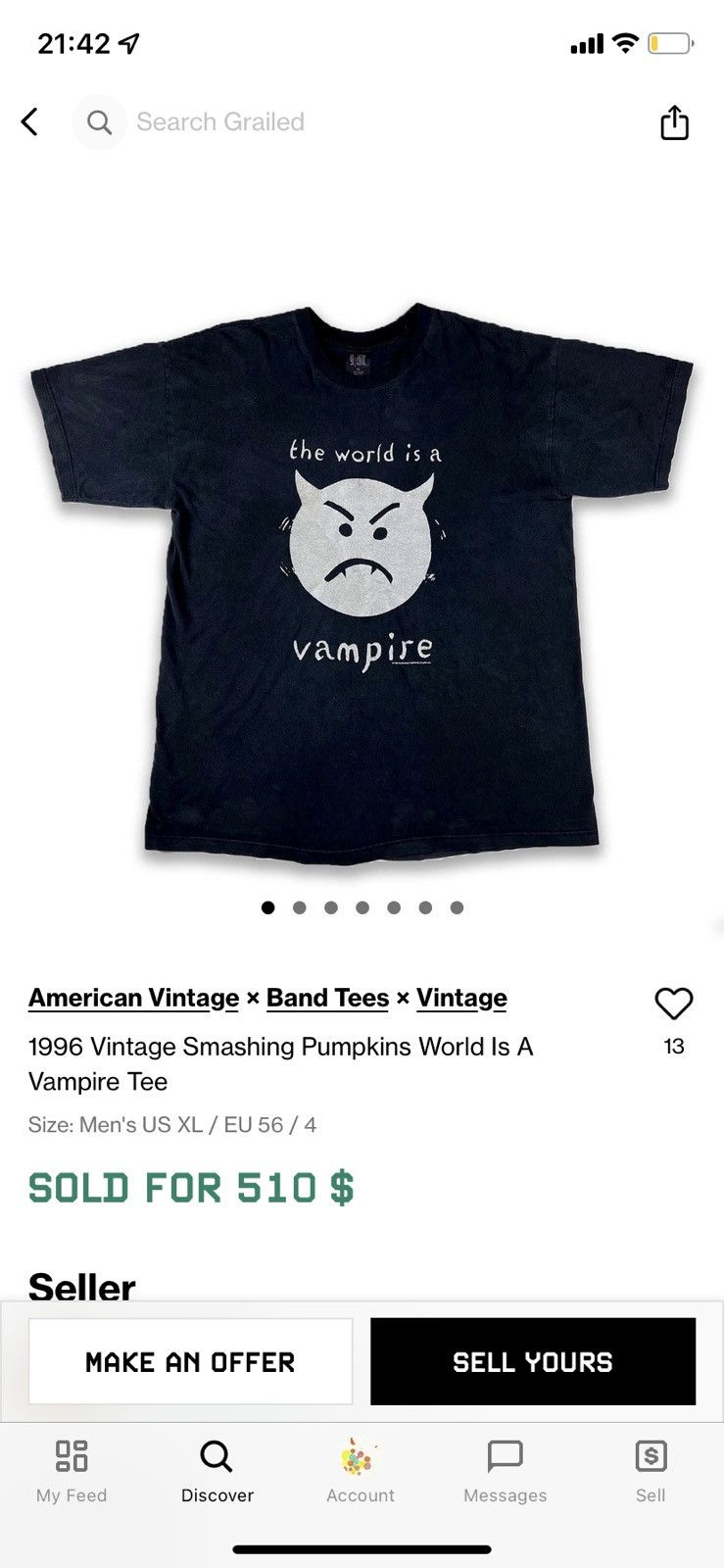Open the American Vintage designer link

point(132,998)
